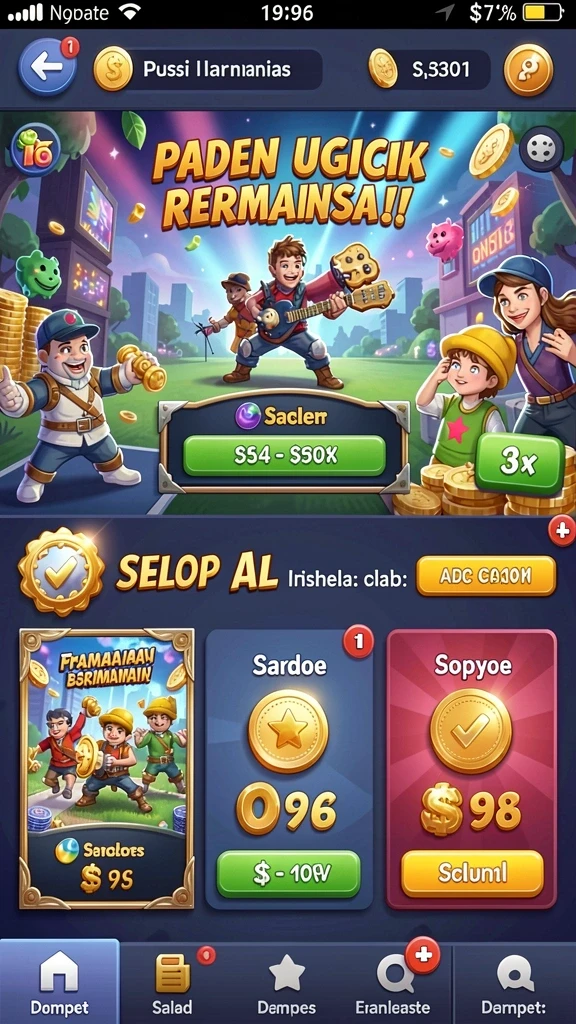Tap the back arrow button

pos(46,68)
